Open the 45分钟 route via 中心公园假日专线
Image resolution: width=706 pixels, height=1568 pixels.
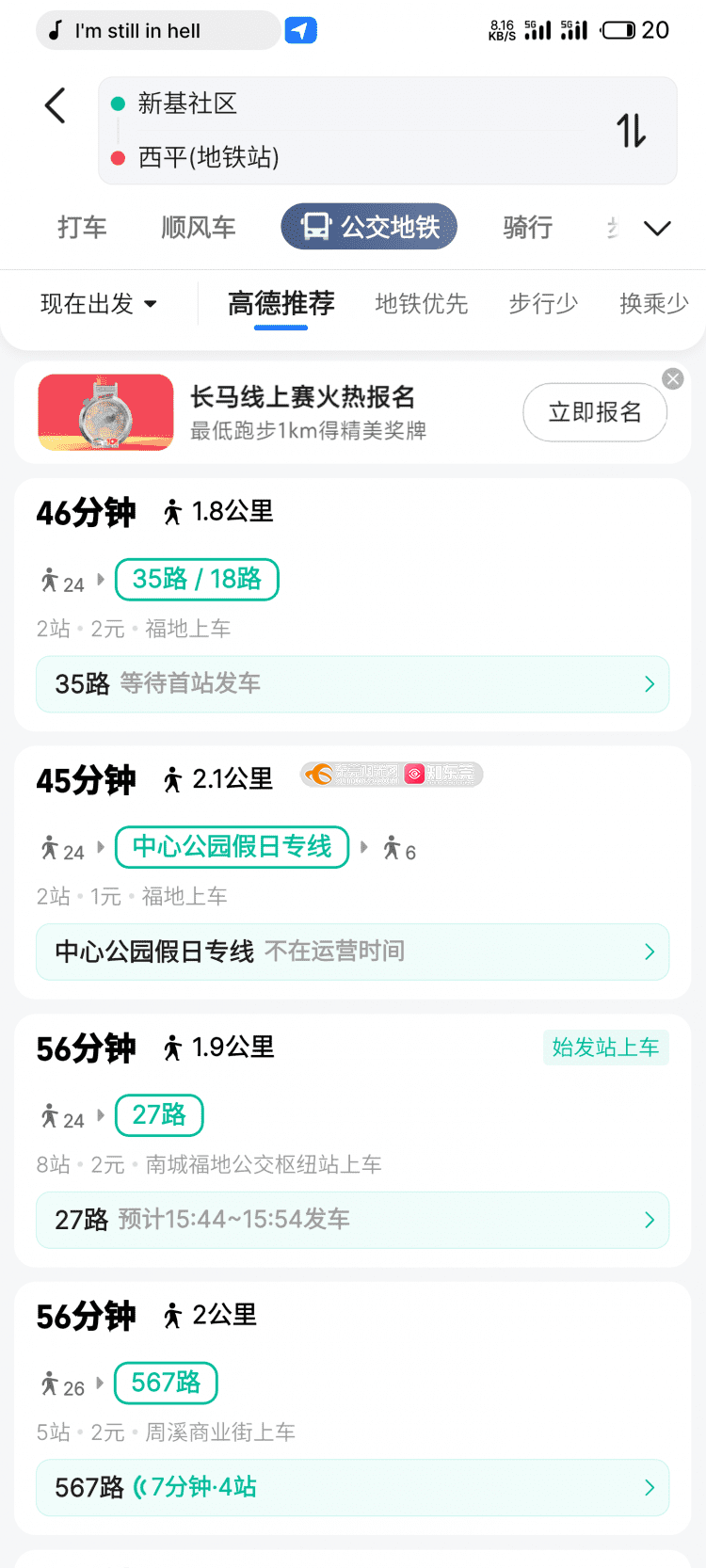pos(353,824)
